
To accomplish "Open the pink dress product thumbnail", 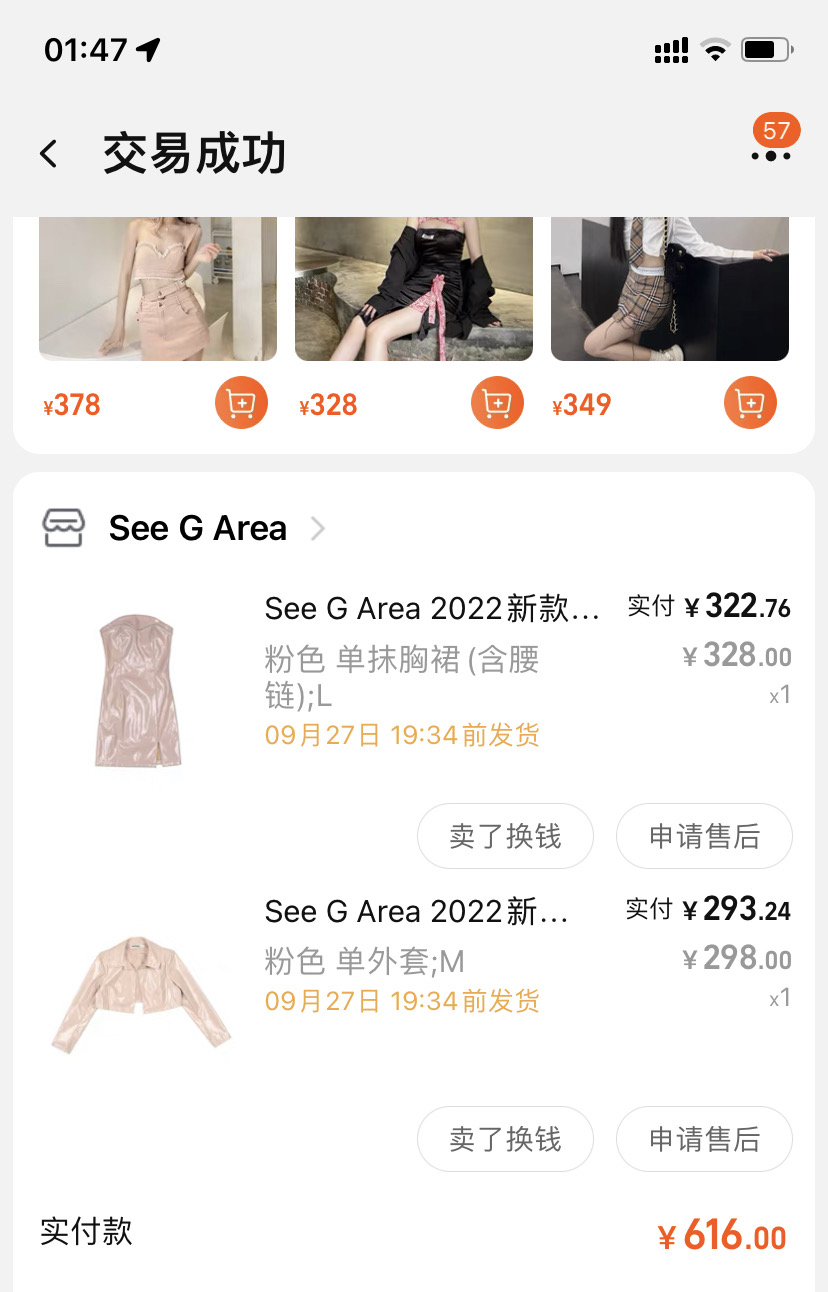I will [x=137, y=689].
